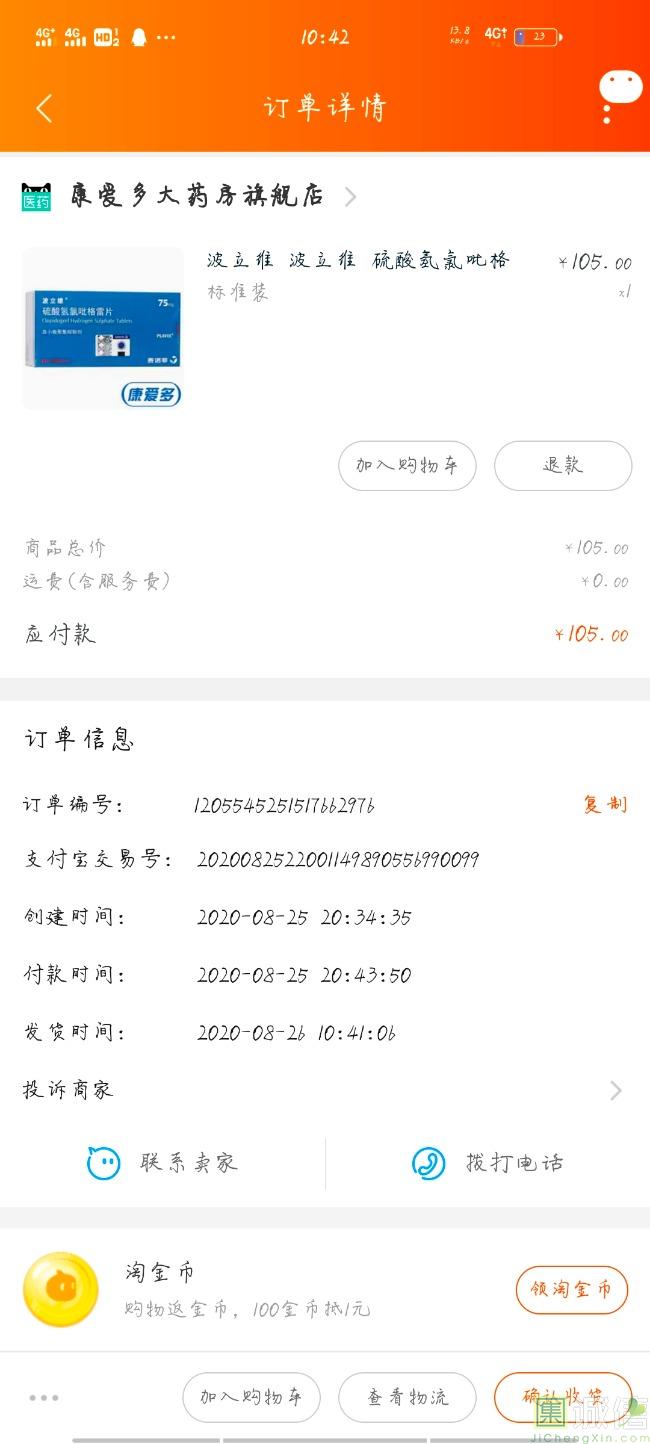This screenshot has height=1444, width=650.
Task: Tap 加入购物车 under the product
Action: (x=407, y=466)
